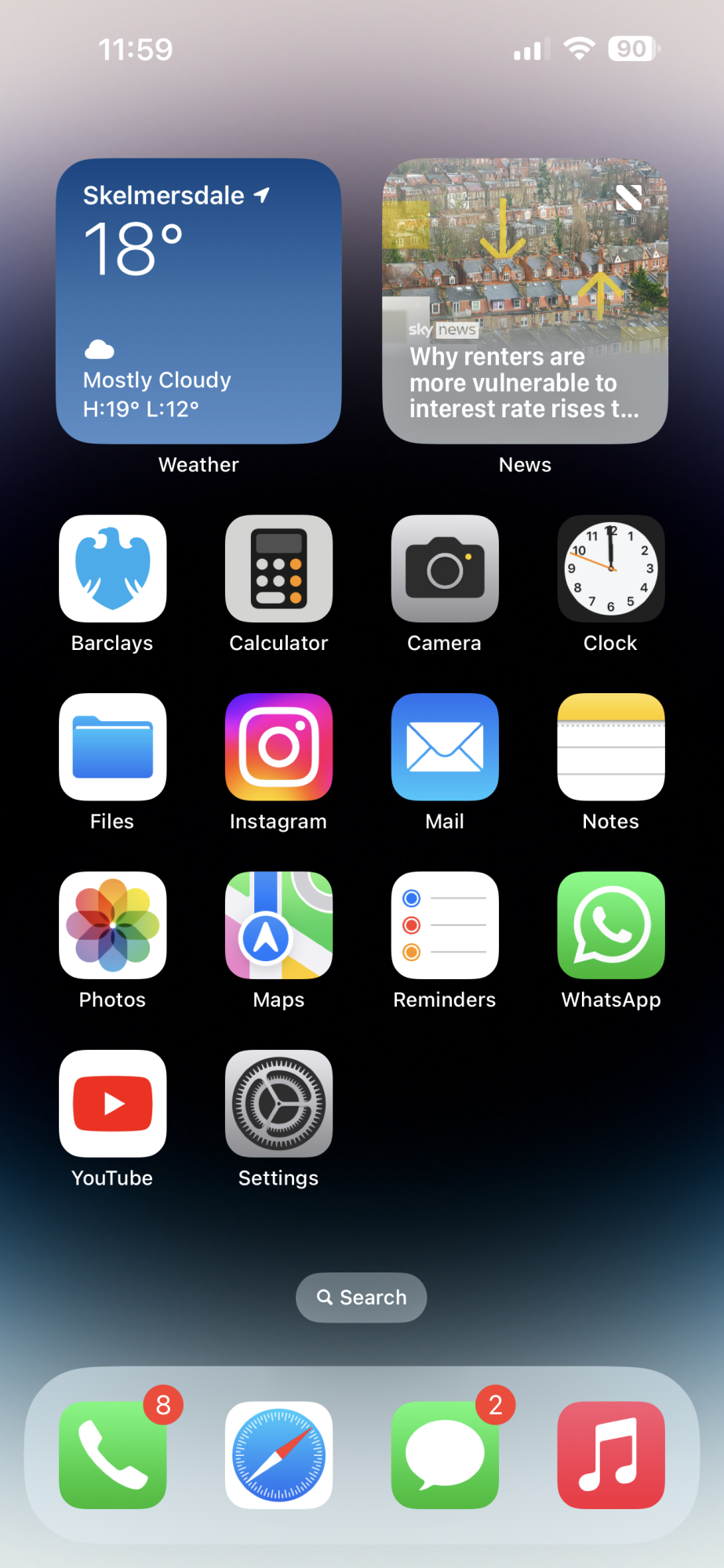Open Settings
The image size is (724, 1568).
pyautogui.click(x=278, y=1103)
